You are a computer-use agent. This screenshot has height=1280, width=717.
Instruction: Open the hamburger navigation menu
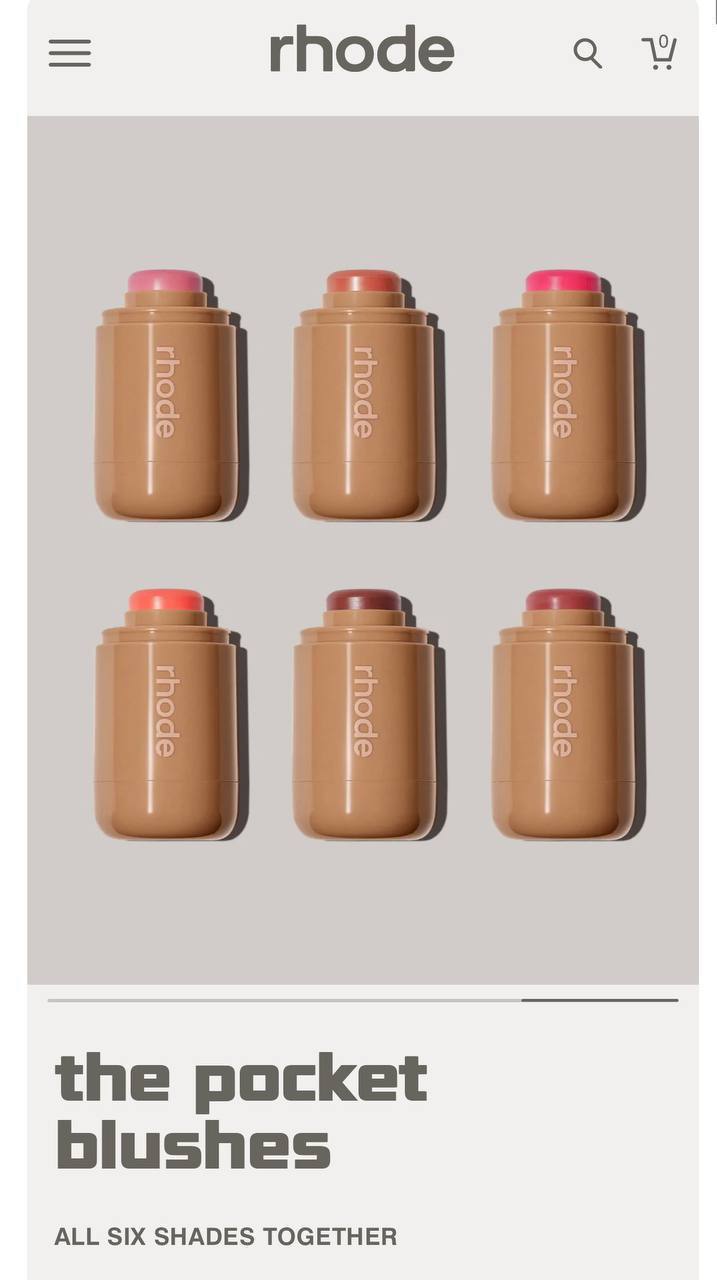point(70,53)
